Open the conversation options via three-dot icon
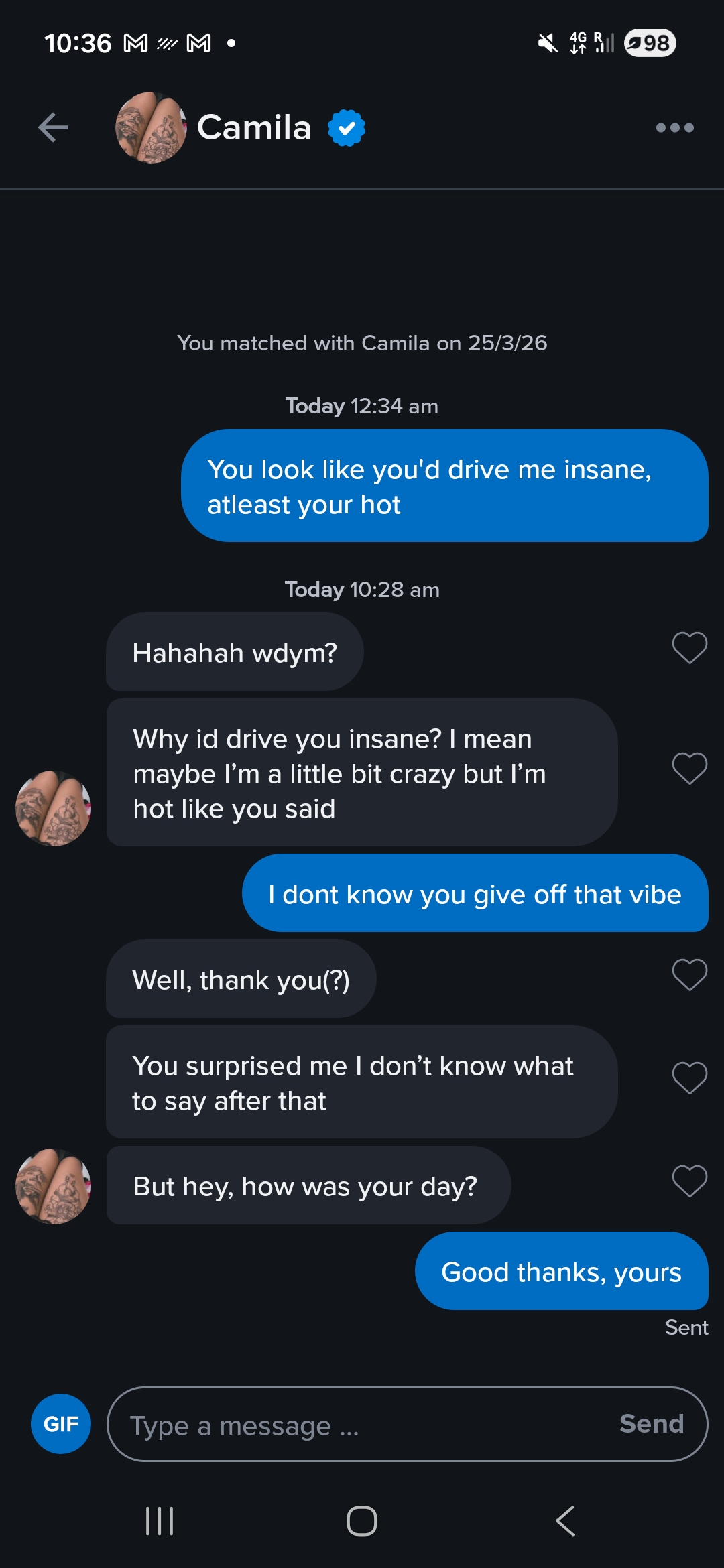Screen dimensions: 724x1568 click(x=675, y=127)
